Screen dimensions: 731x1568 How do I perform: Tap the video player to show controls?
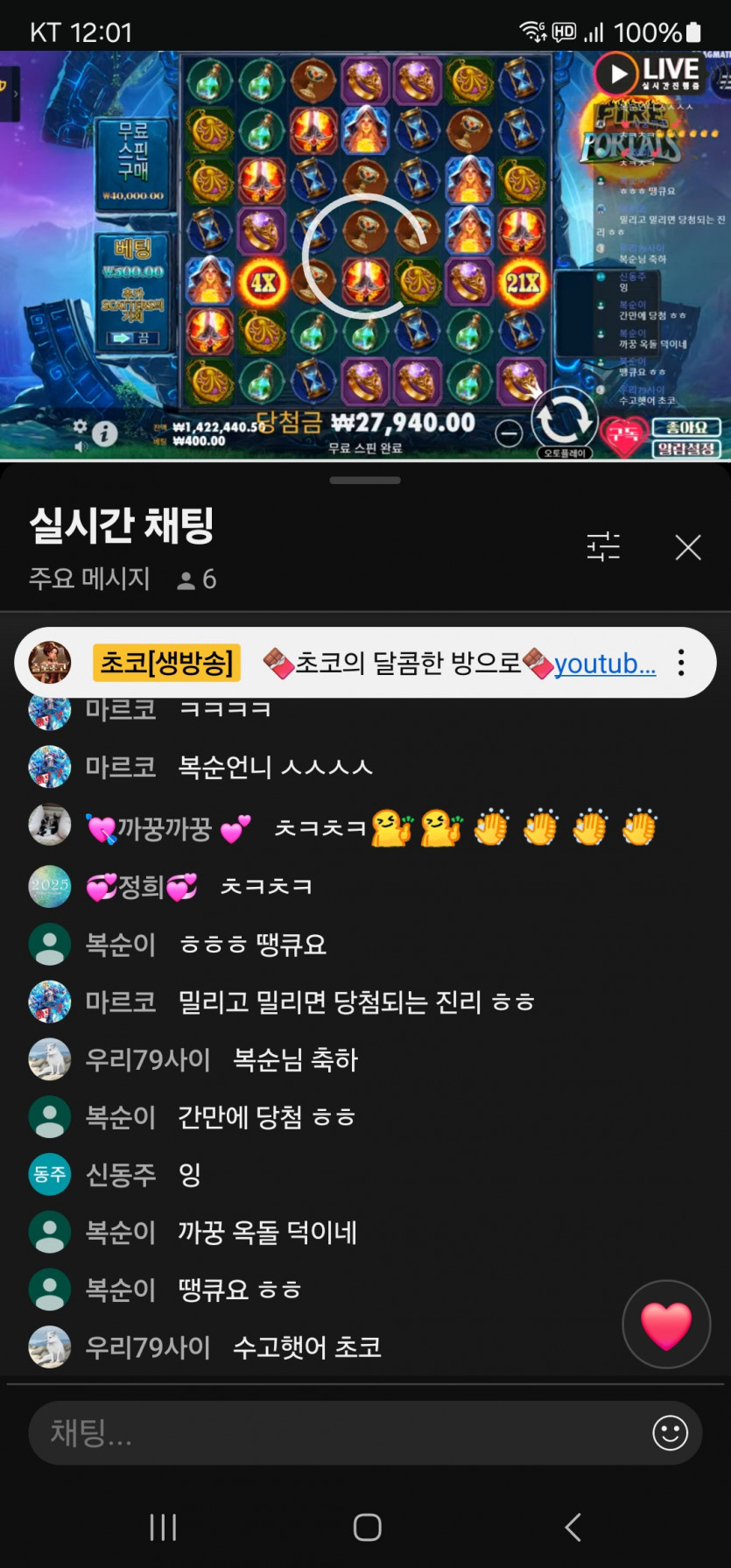[365, 254]
